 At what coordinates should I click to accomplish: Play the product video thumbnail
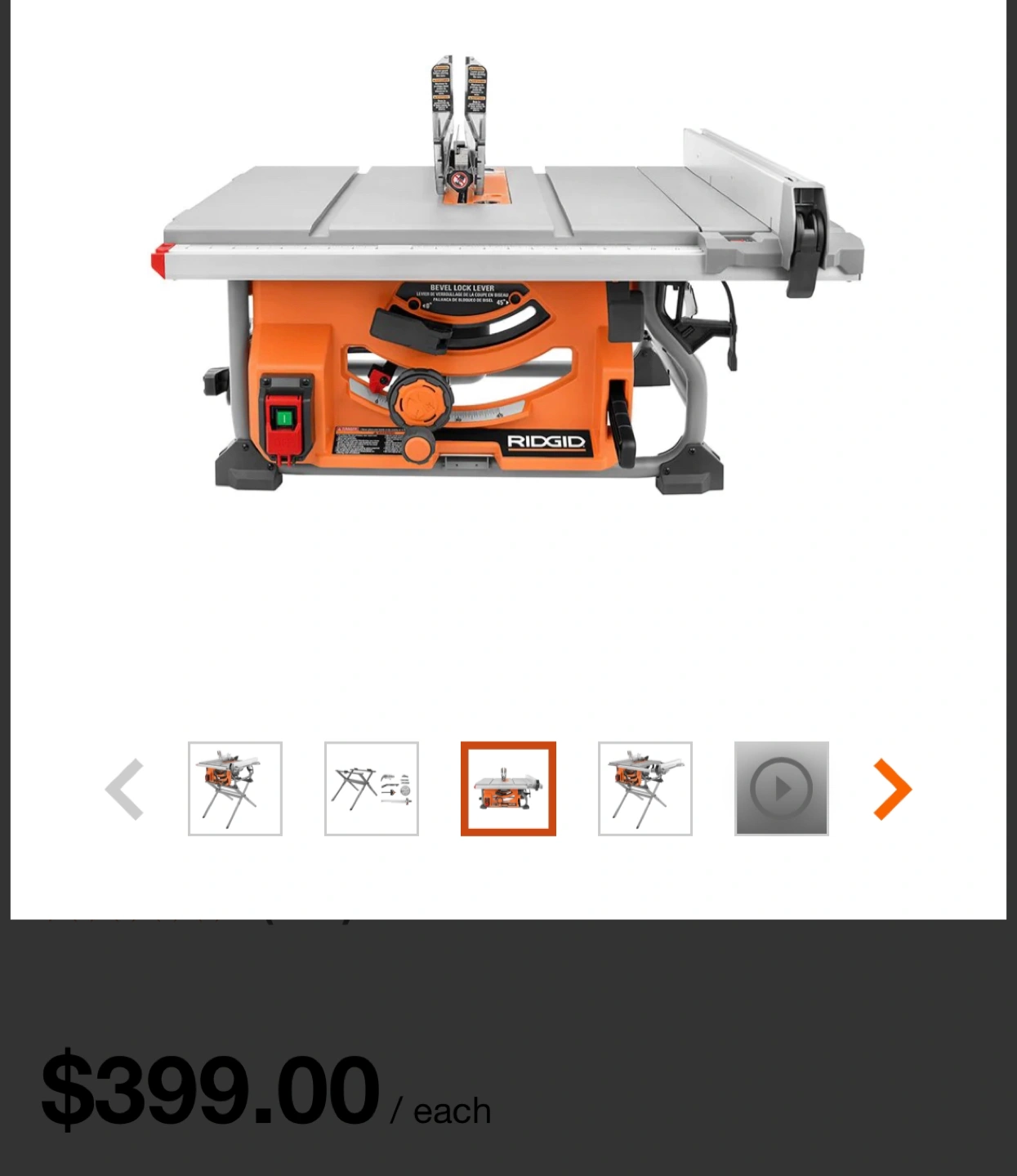[782, 789]
